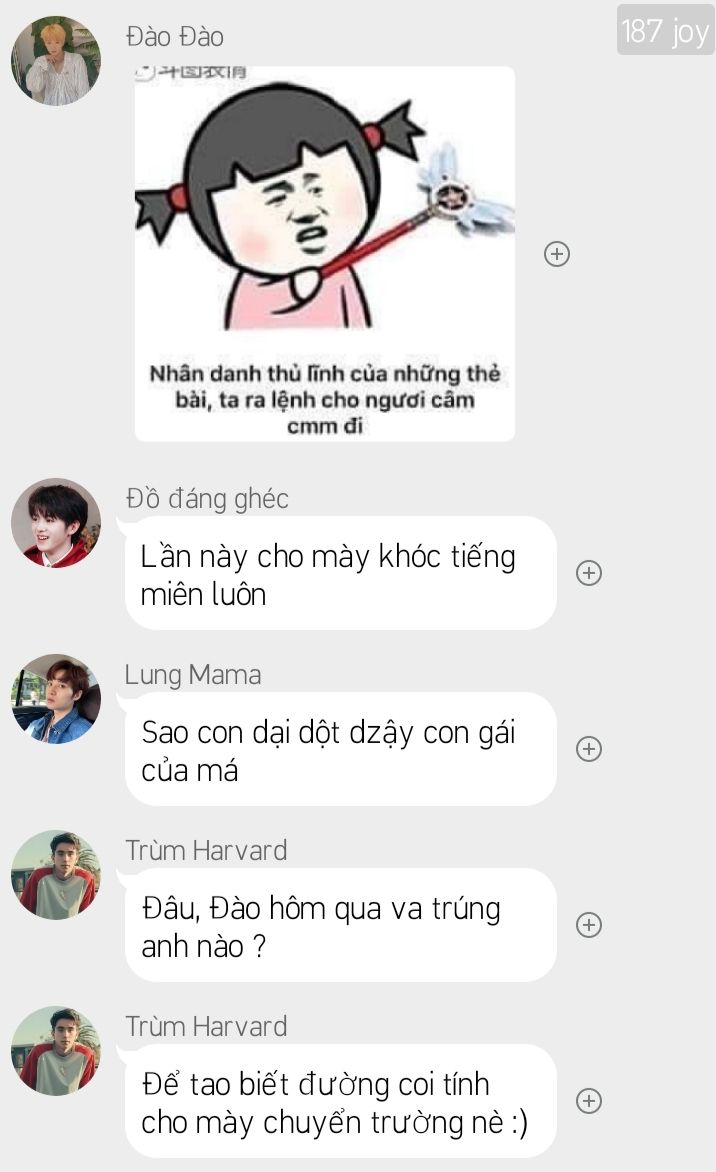
Task: Open Đồ đáng ghéc's profile avatar
Action: tap(56, 522)
